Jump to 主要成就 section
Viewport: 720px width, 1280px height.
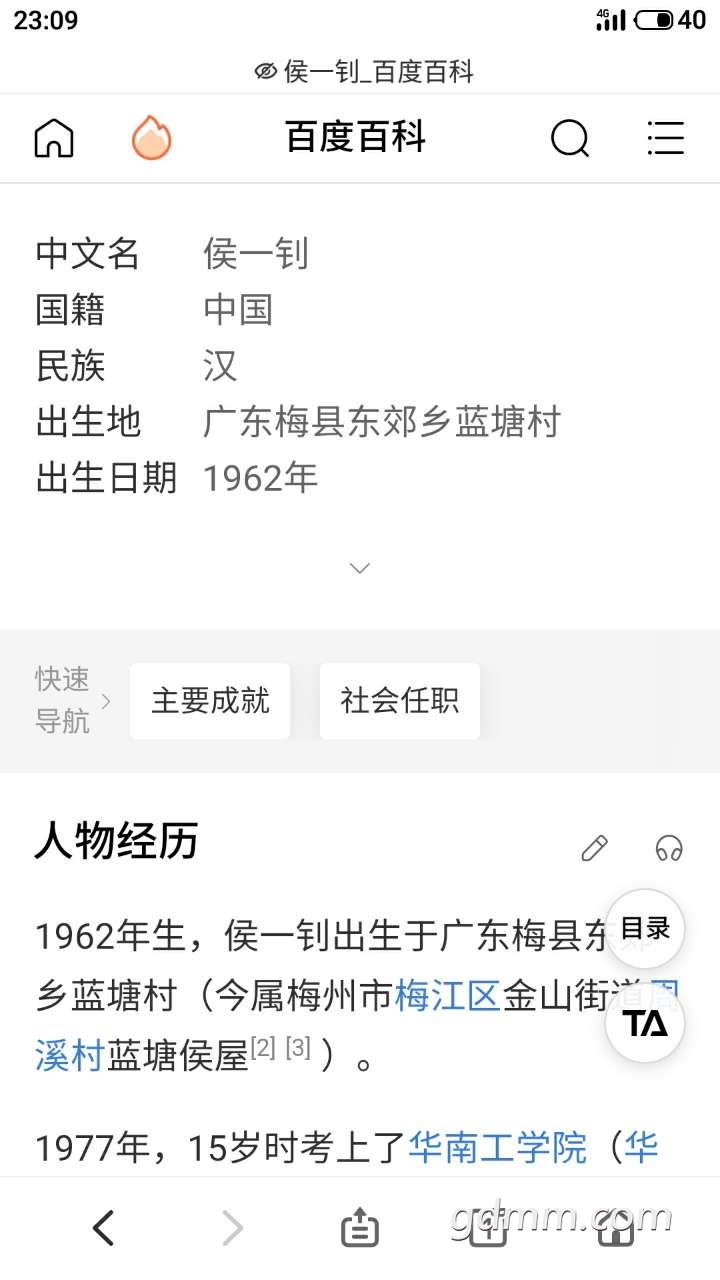(210, 701)
